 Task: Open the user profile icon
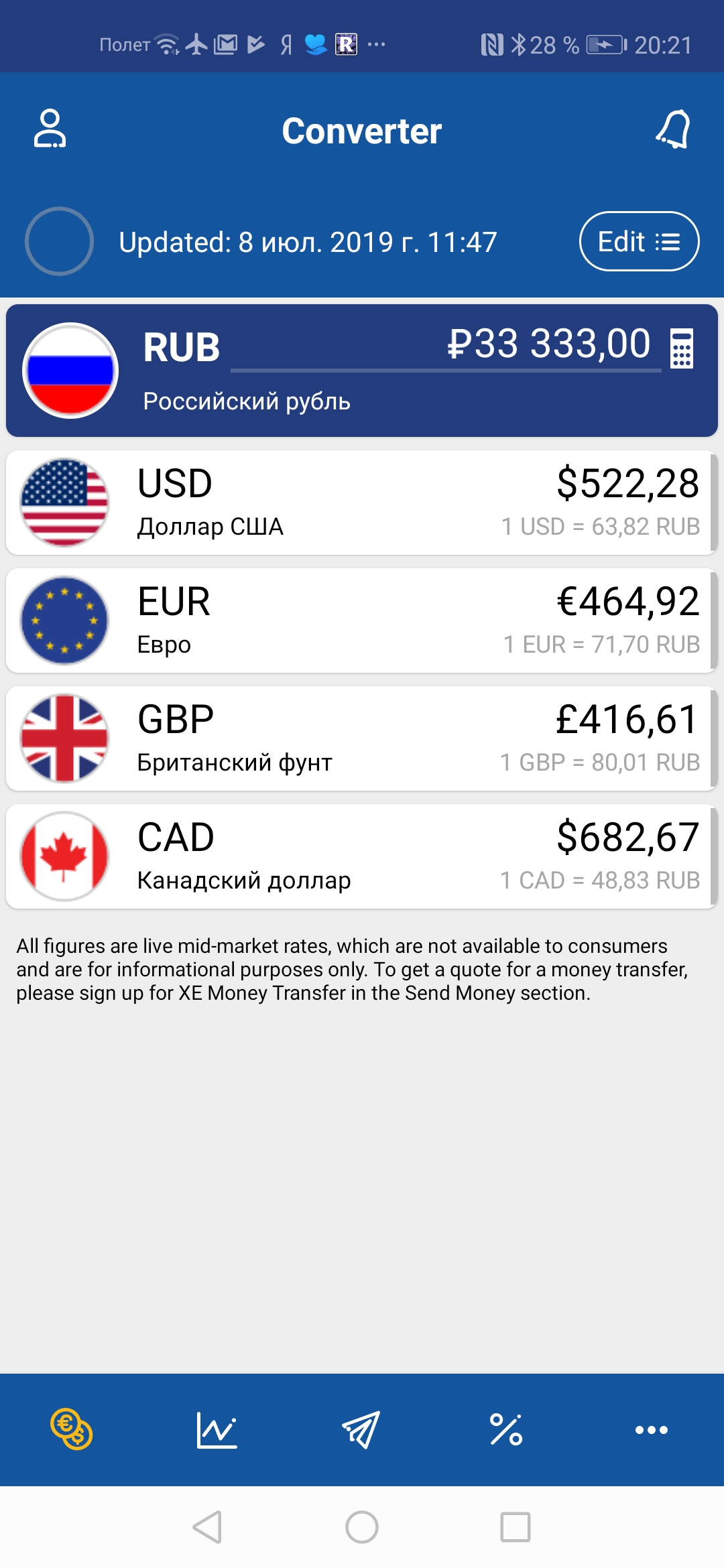(50, 129)
